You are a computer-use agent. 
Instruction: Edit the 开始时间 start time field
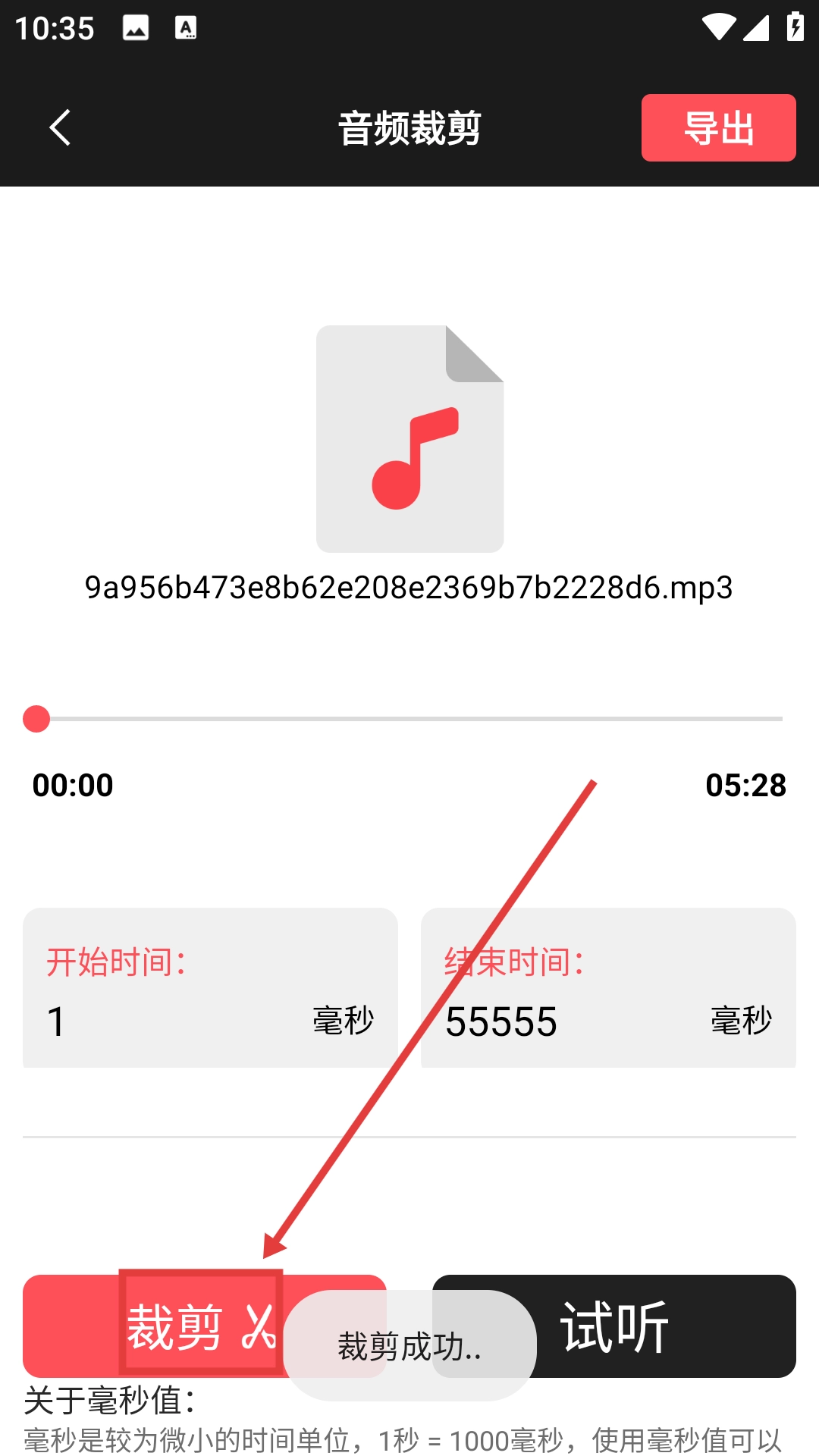(x=174, y=1021)
